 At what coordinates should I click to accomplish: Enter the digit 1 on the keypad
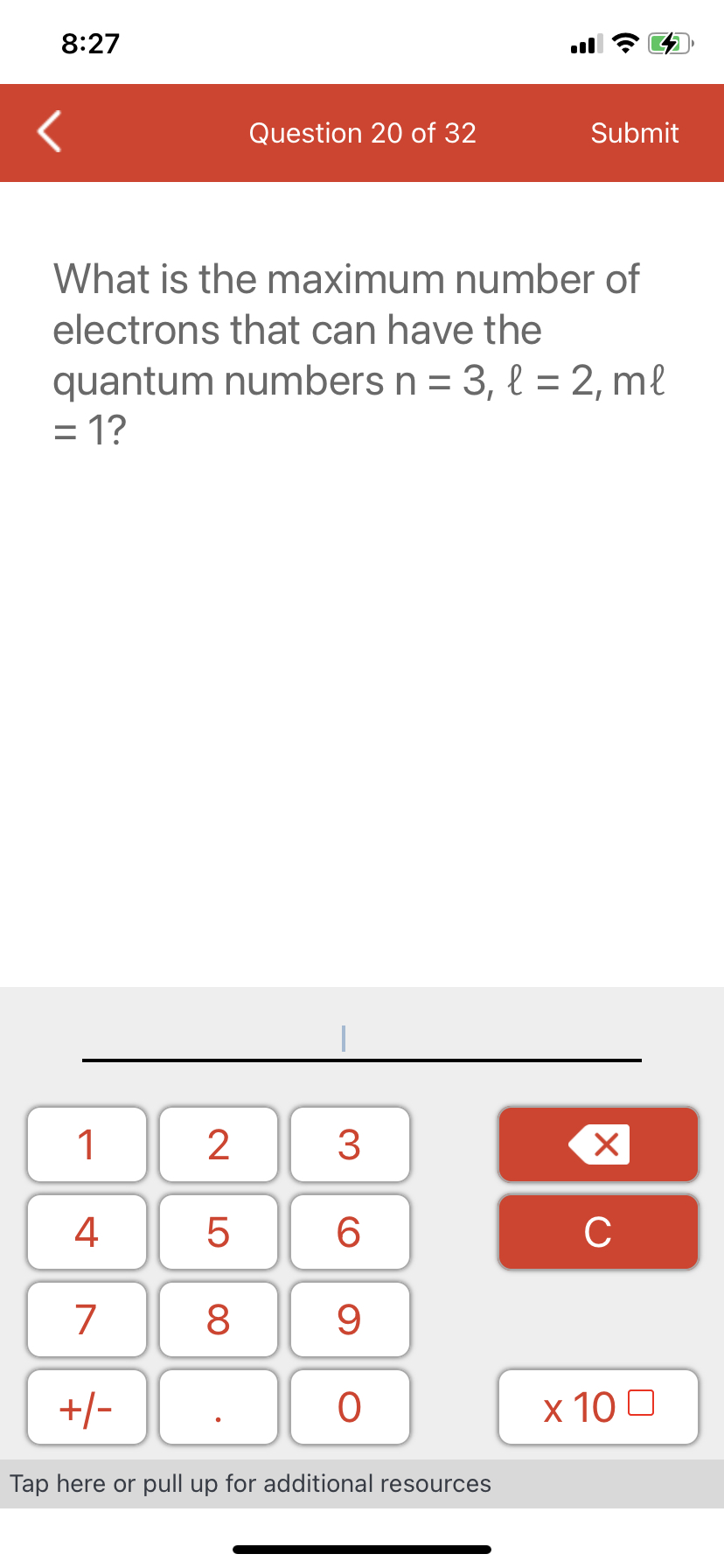tap(86, 1144)
